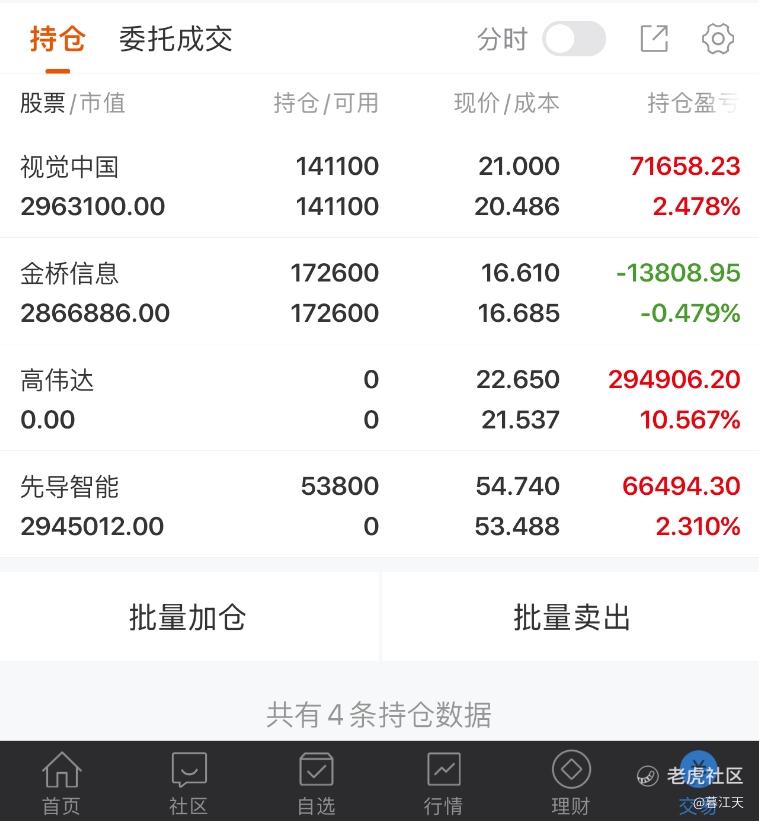
Task: Go to the 首页 tab
Action: 61,783
